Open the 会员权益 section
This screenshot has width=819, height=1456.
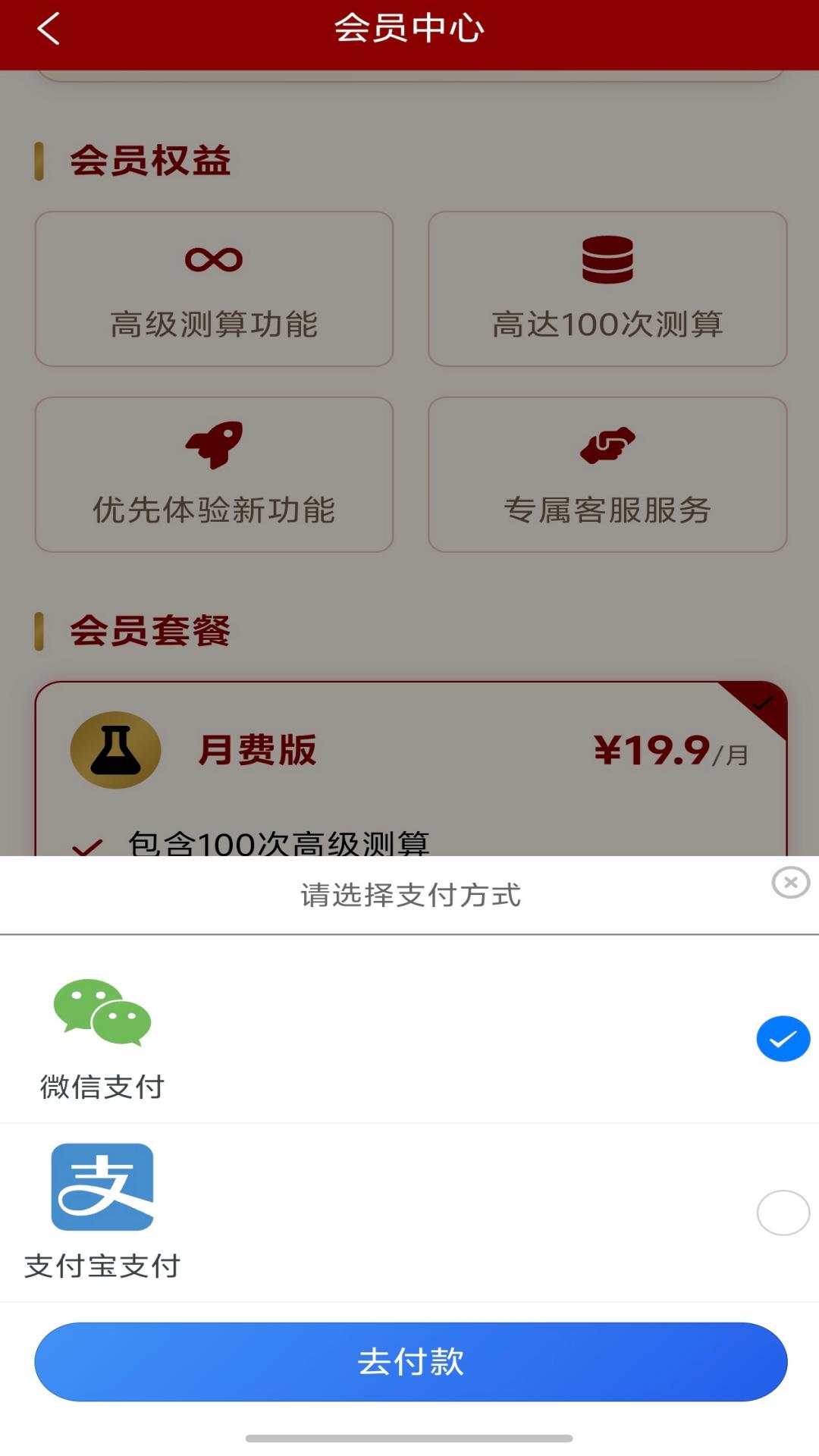pos(149,159)
